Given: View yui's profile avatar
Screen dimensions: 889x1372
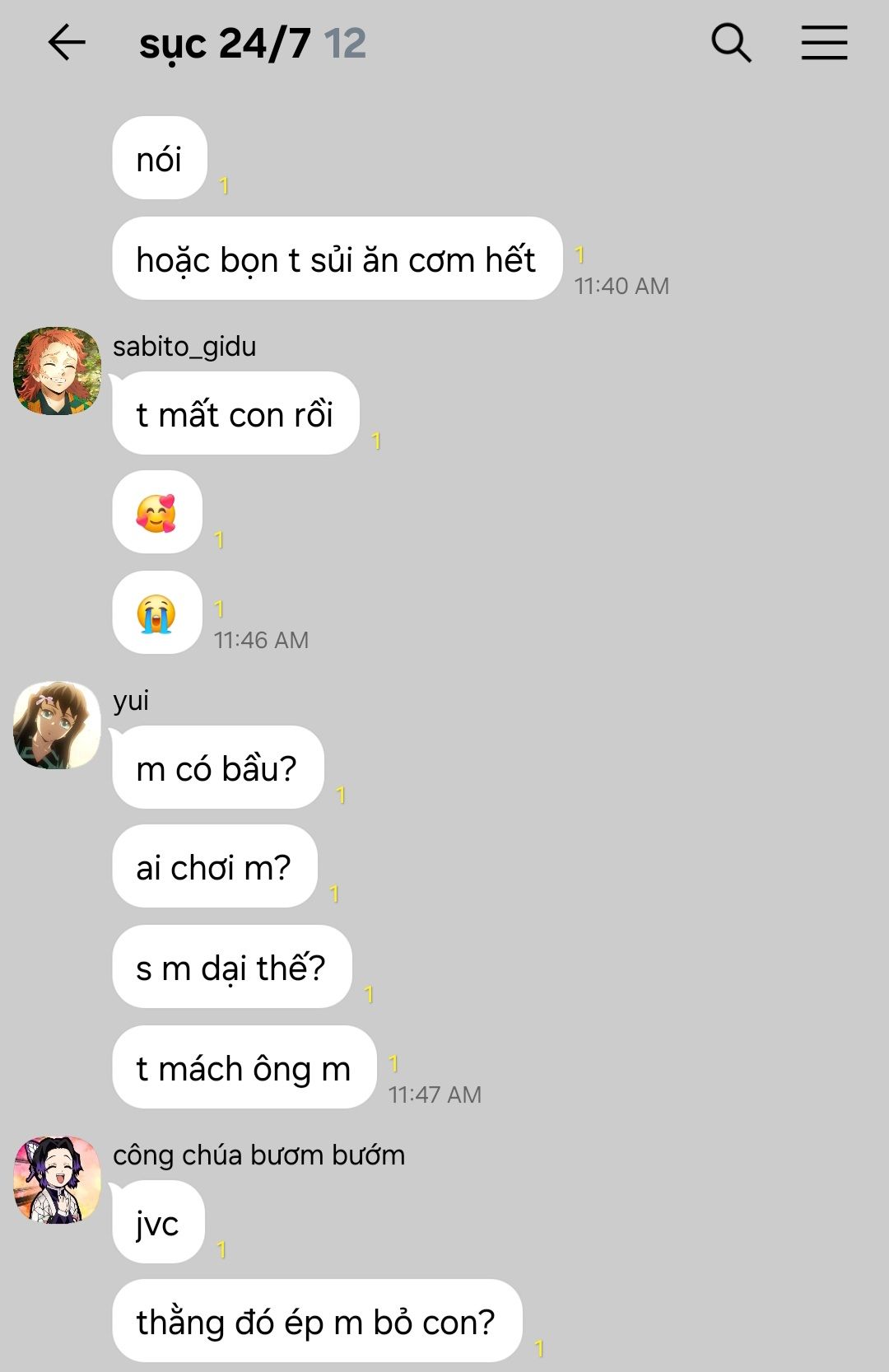Looking at the screenshot, I should tap(57, 725).
